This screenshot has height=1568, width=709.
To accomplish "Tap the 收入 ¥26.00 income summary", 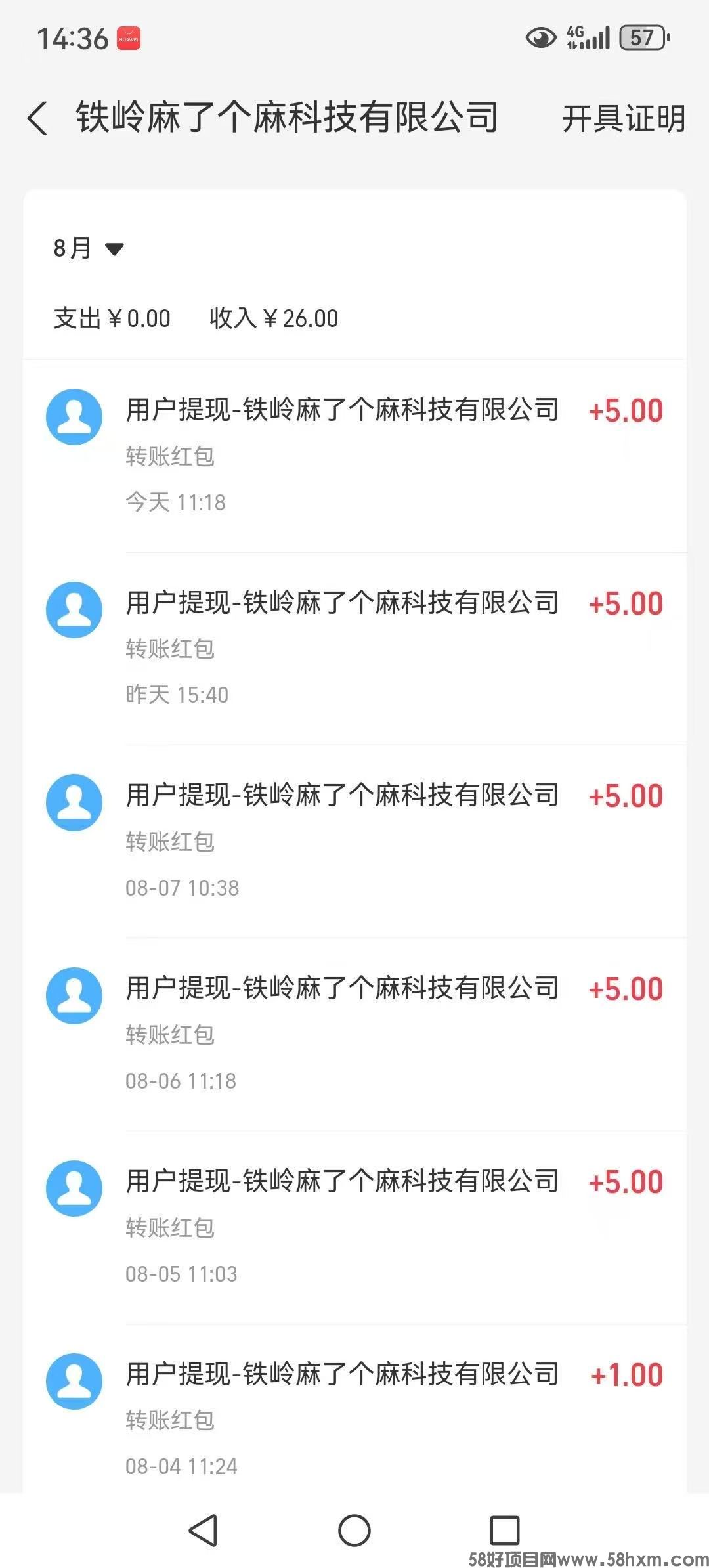I will 274,318.
